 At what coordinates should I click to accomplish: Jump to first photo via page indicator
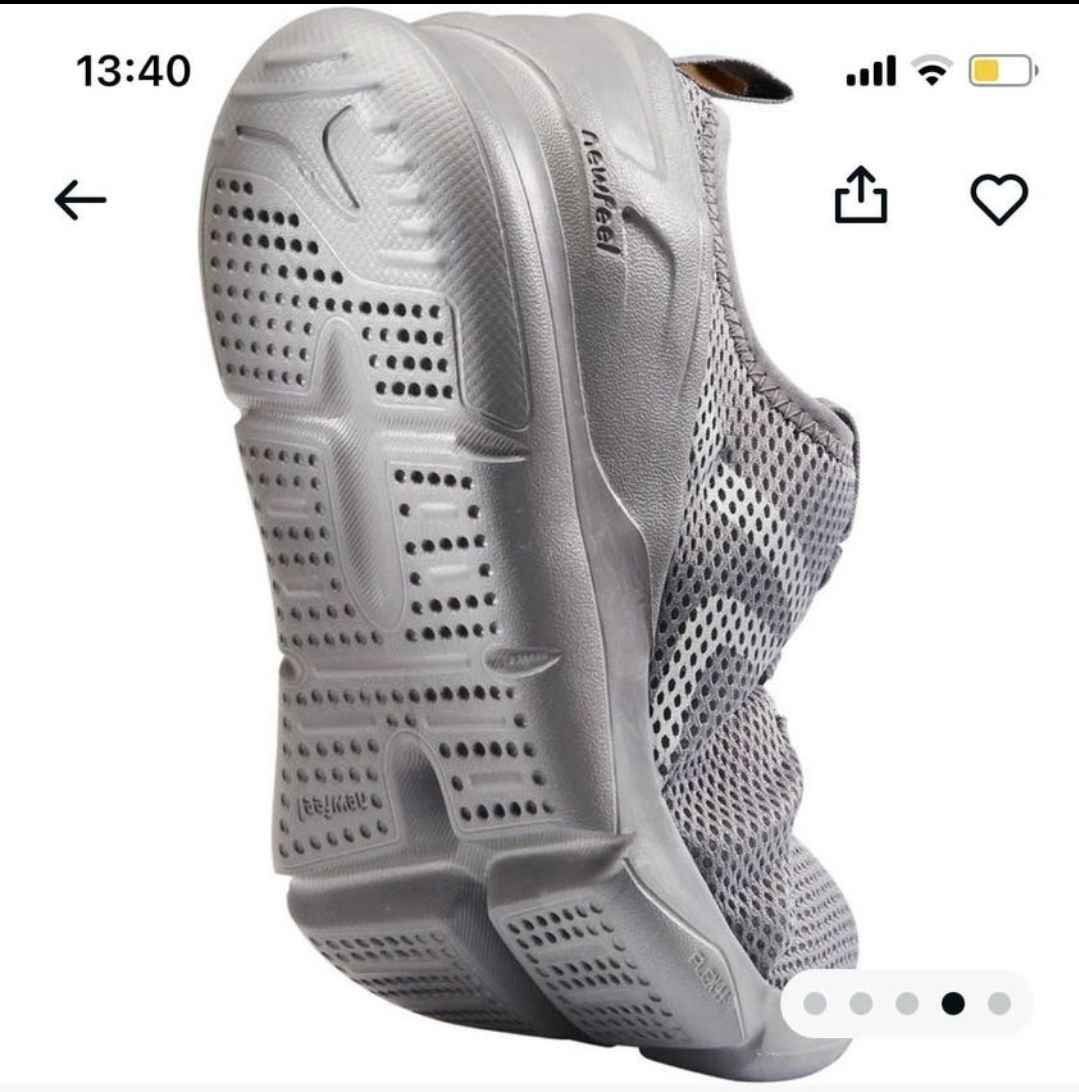(x=815, y=1003)
